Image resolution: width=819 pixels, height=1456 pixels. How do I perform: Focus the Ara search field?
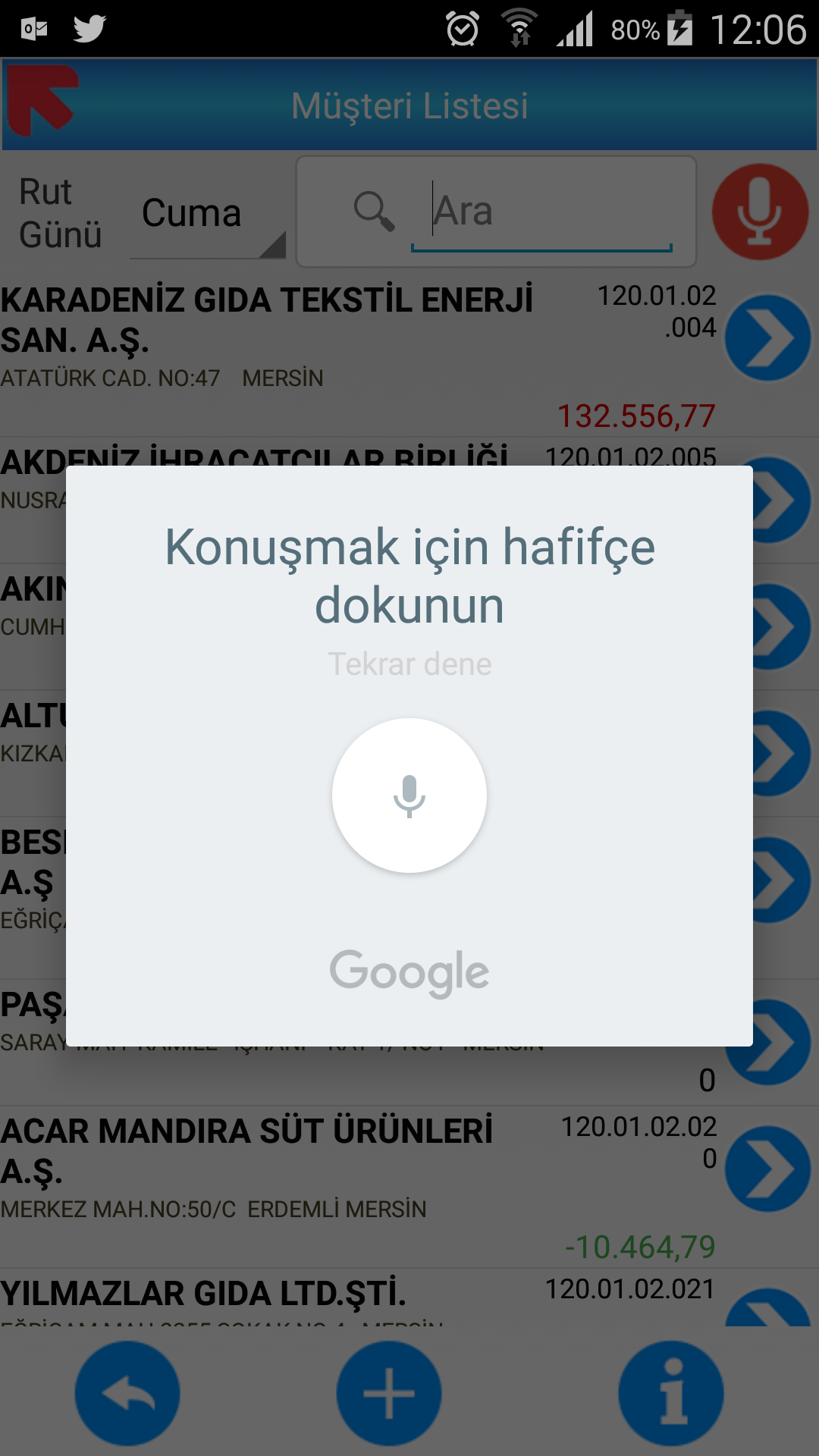click(541, 212)
